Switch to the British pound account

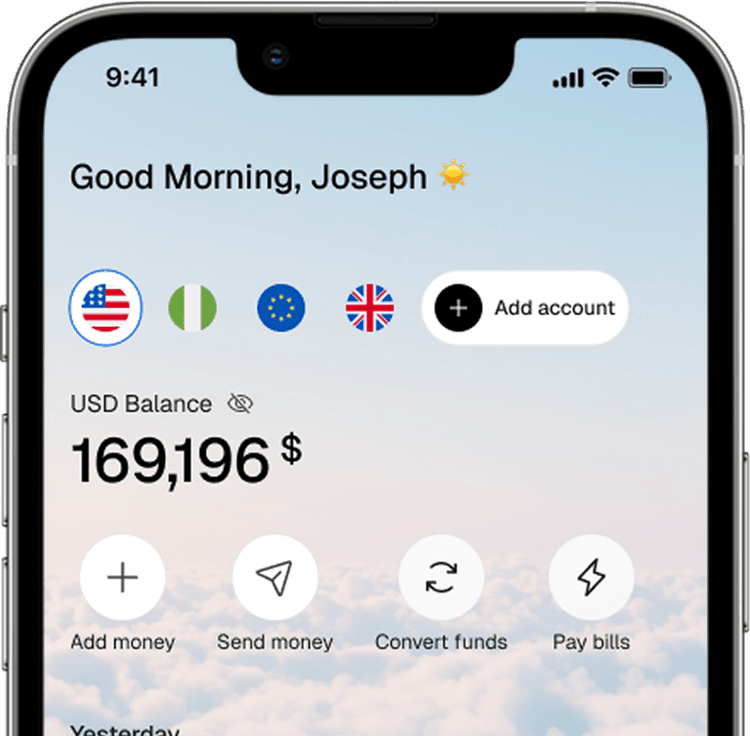click(x=370, y=308)
